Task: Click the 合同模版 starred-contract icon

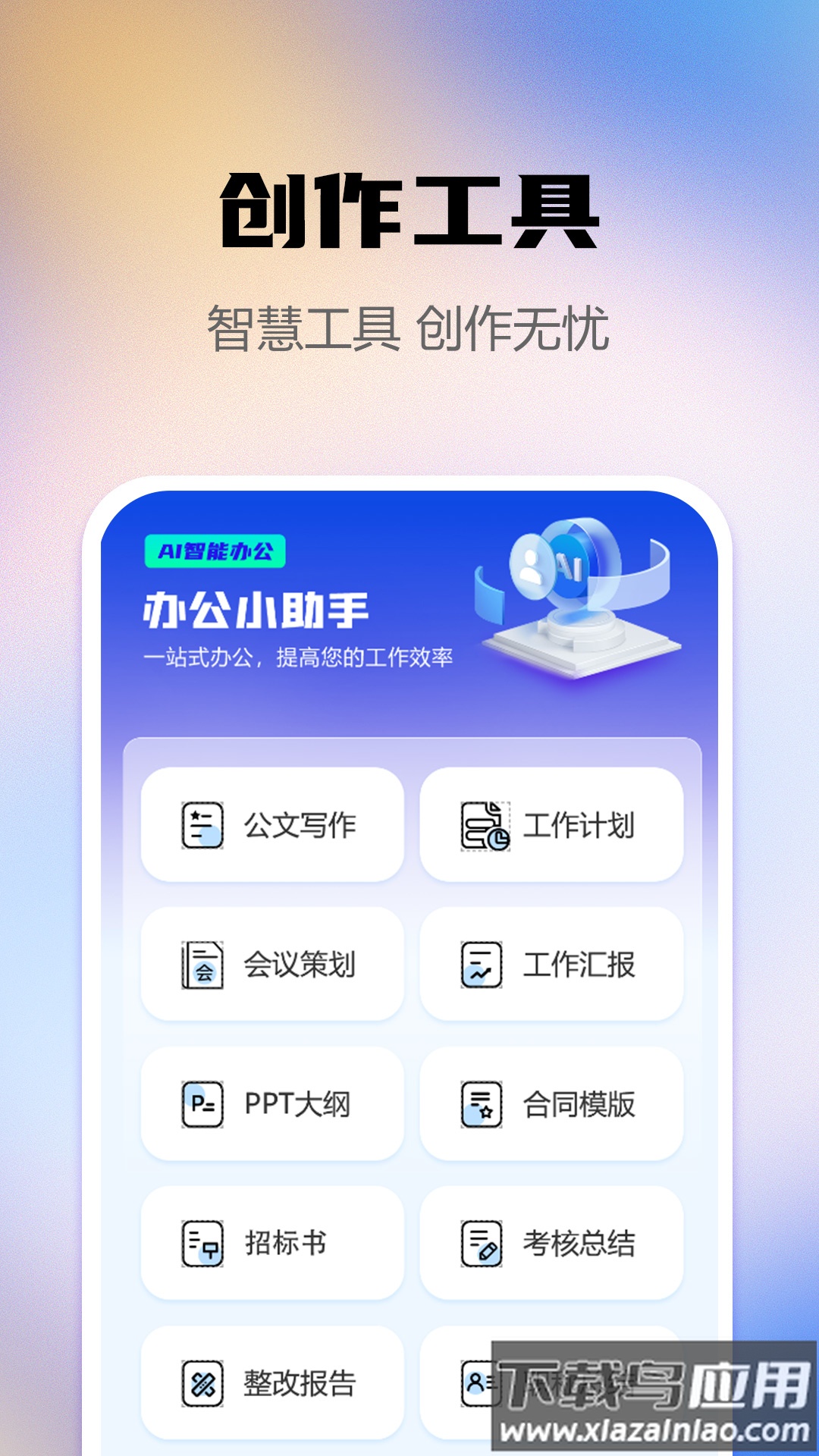Action: pyautogui.click(x=483, y=1103)
